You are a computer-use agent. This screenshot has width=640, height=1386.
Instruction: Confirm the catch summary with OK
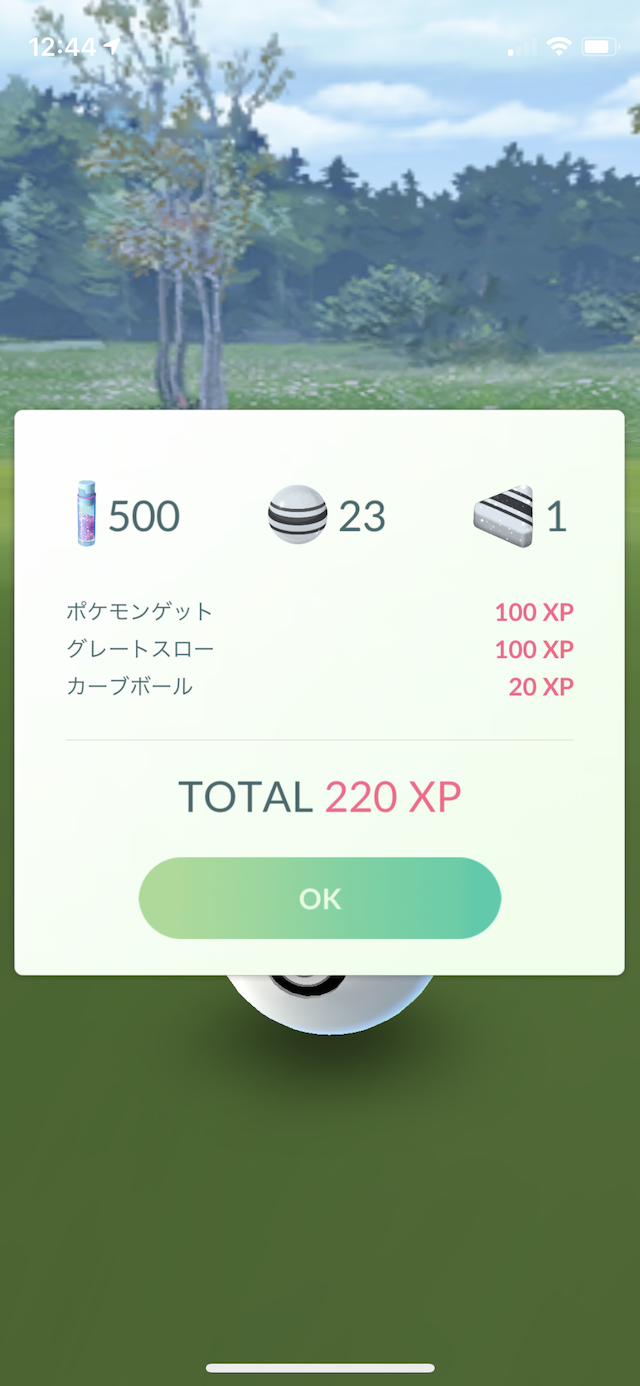coord(320,898)
